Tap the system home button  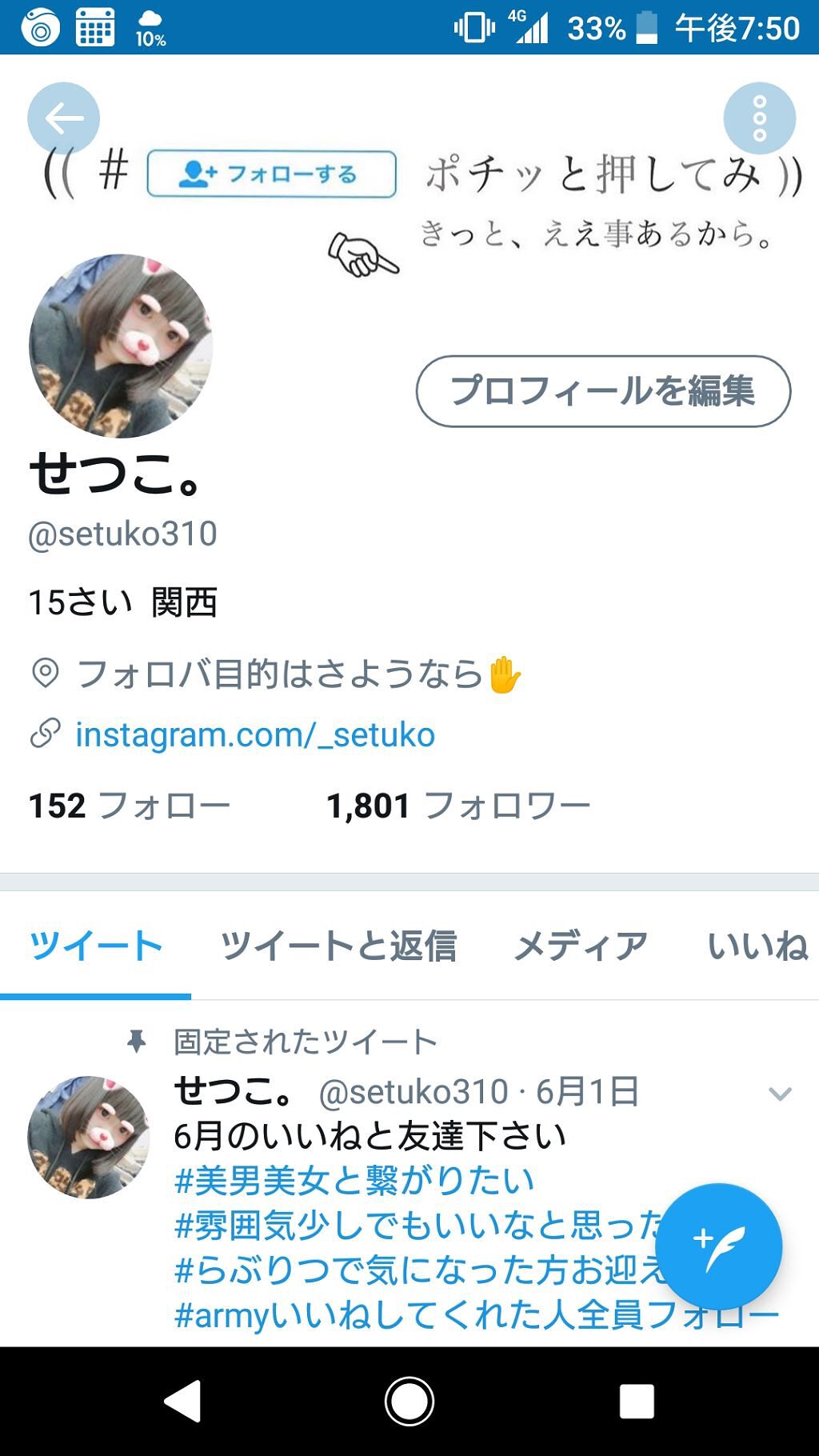409,1402
